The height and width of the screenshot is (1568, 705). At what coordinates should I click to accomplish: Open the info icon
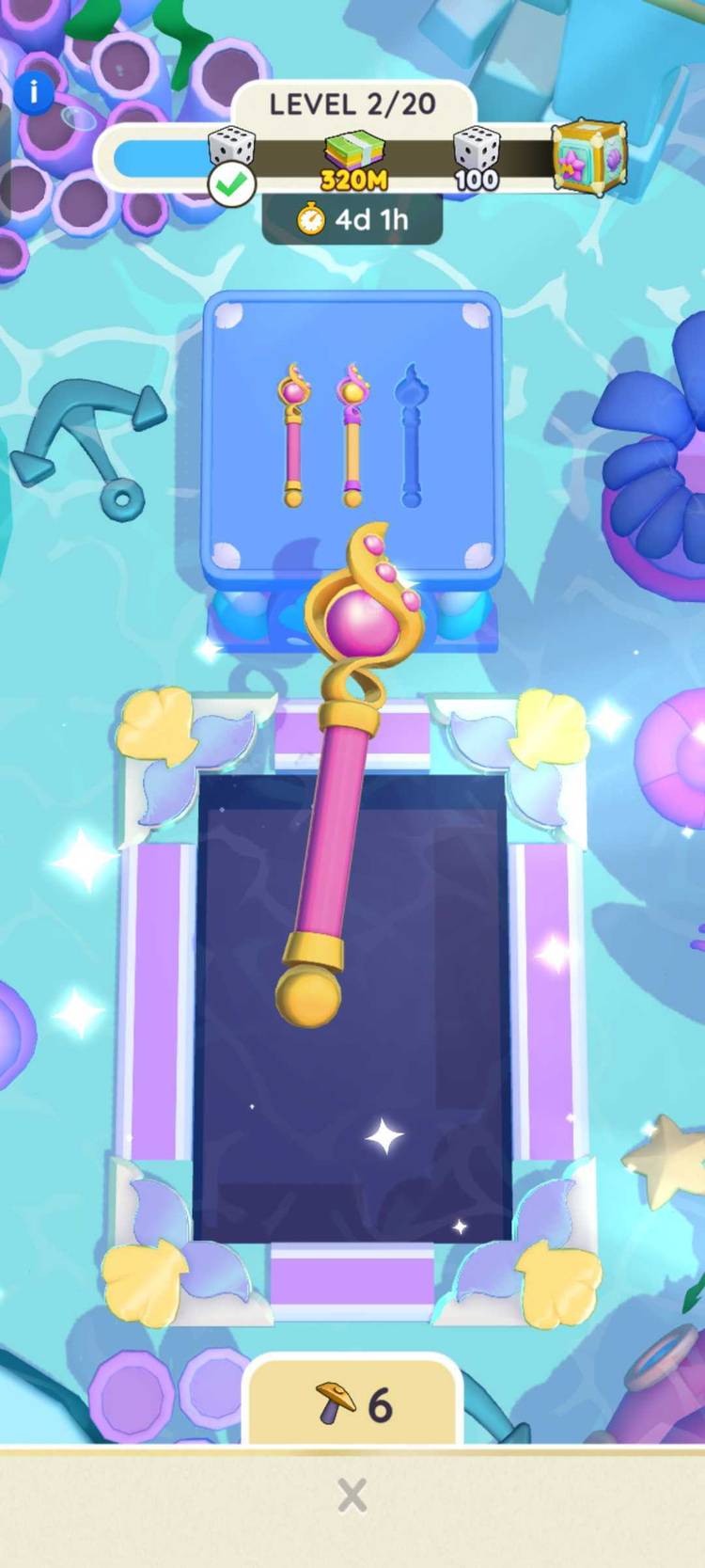34,92
